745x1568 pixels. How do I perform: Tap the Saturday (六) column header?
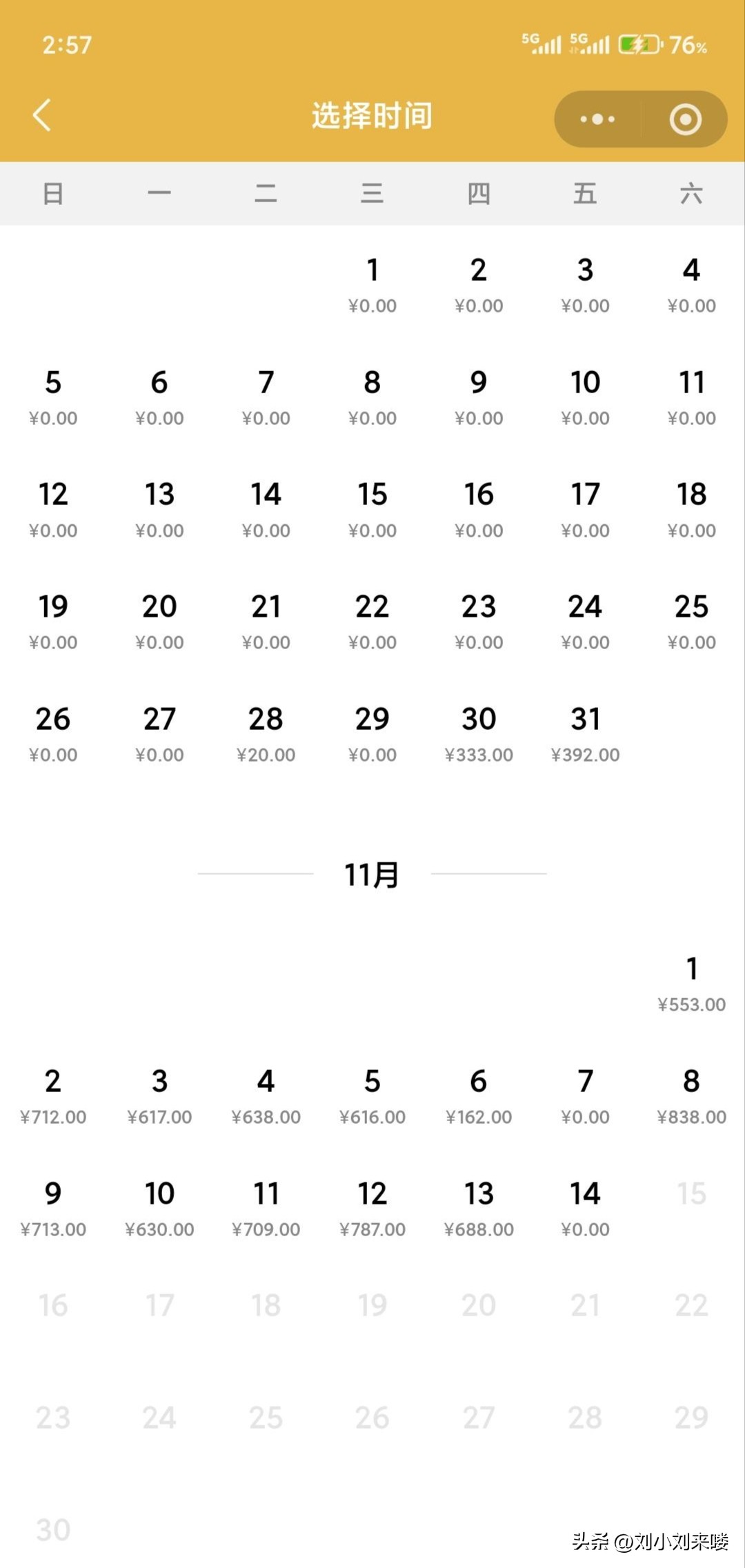(692, 194)
